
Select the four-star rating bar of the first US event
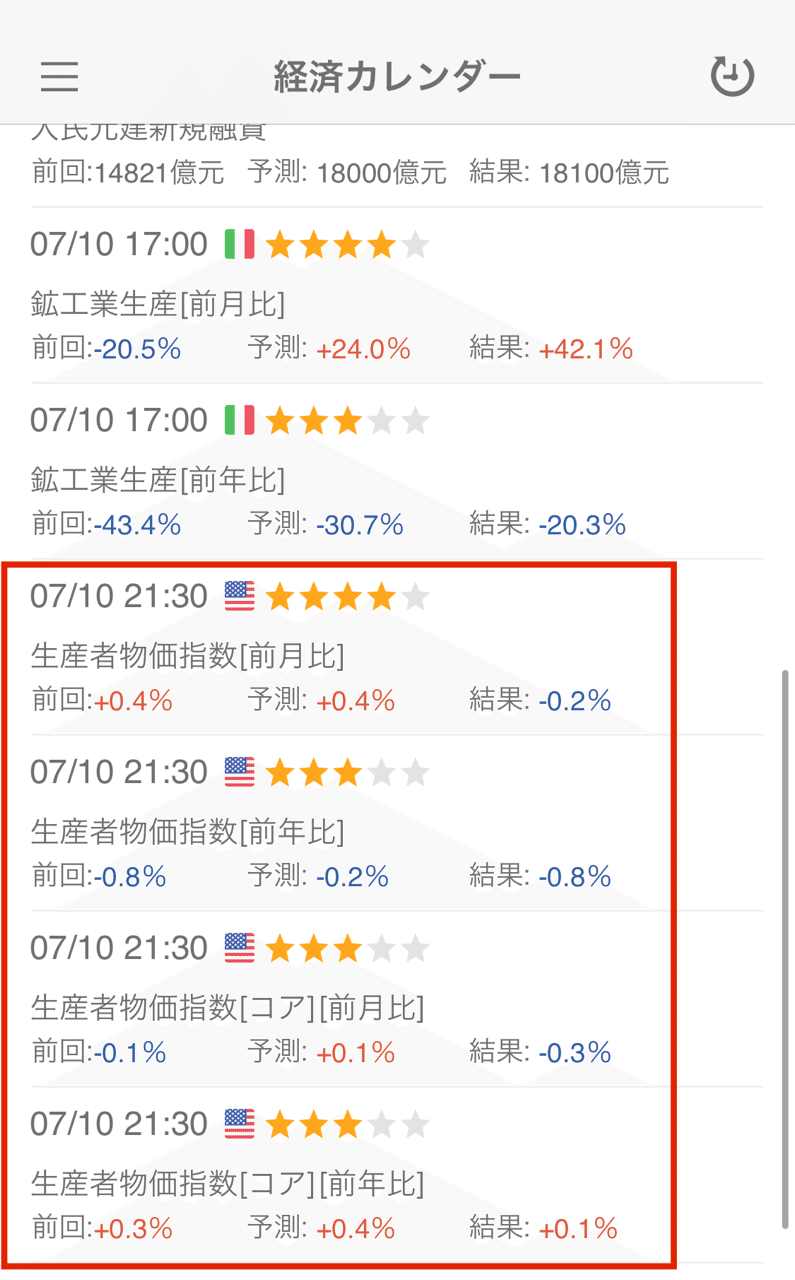(x=346, y=594)
